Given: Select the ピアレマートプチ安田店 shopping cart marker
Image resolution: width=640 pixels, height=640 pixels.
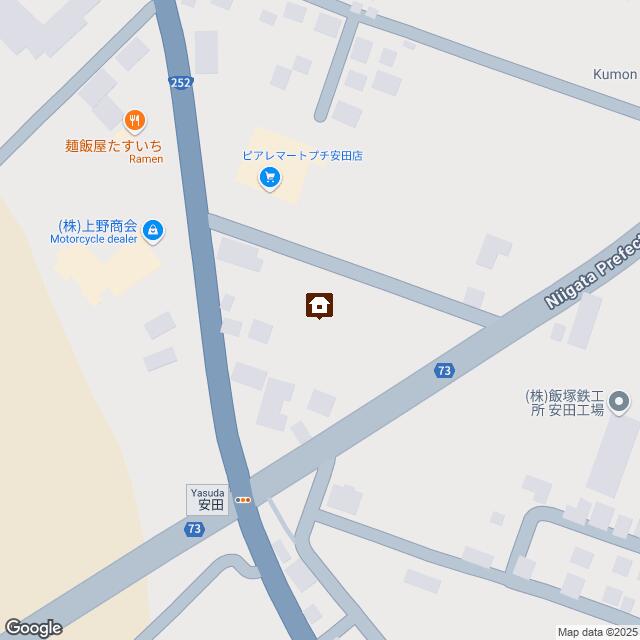Looking at the screenshot, I should pos(269,179).
